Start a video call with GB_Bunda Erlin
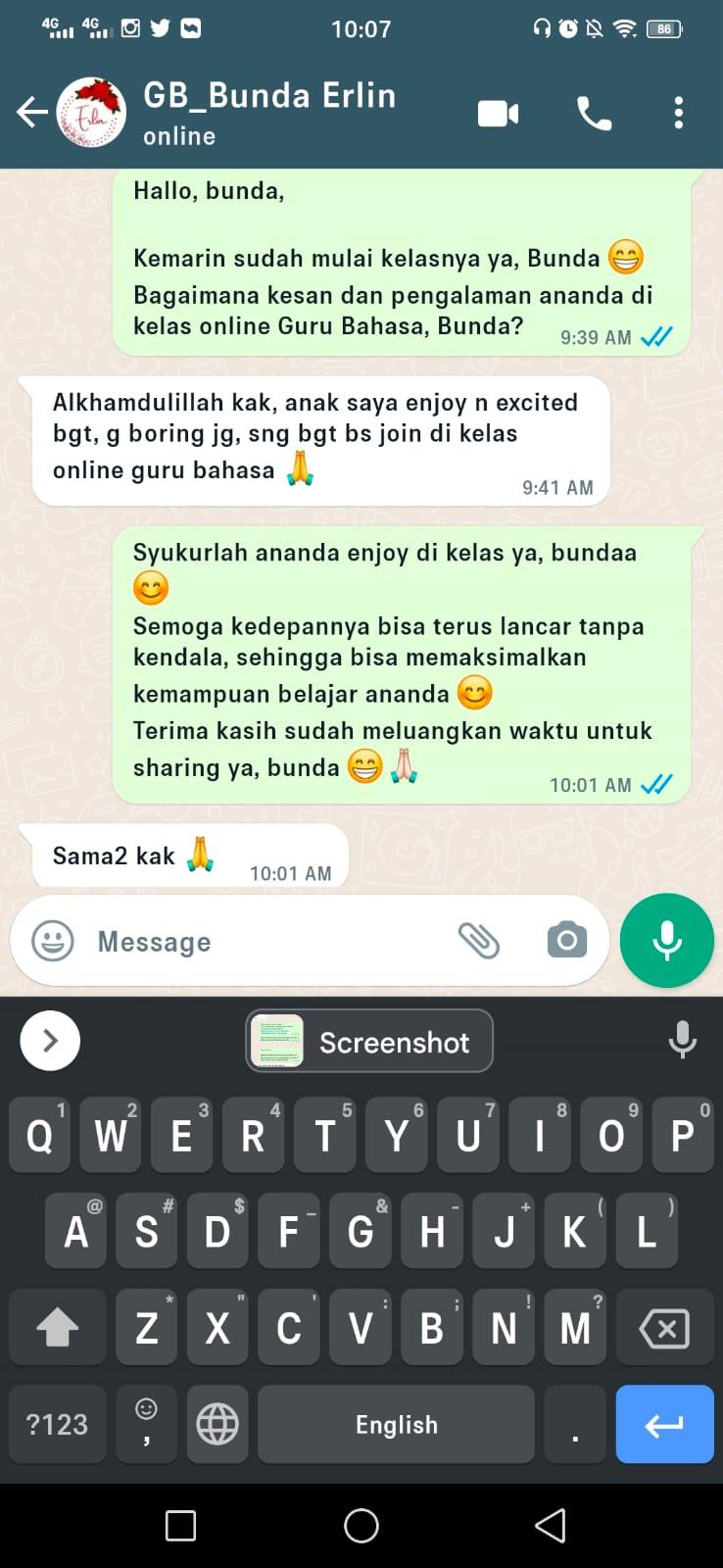The width and height of the screenshot is (723, 1568). click(498, 114)
